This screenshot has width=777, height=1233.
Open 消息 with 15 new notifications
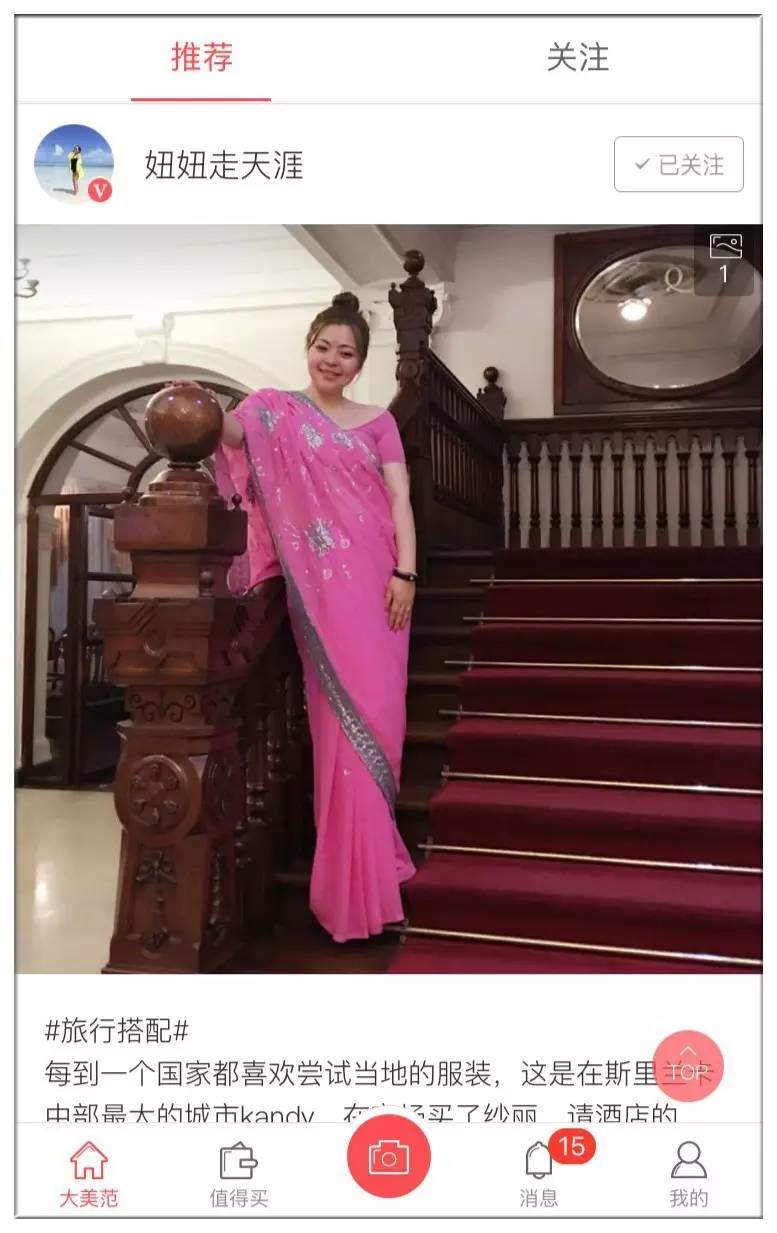[540, 1174]
